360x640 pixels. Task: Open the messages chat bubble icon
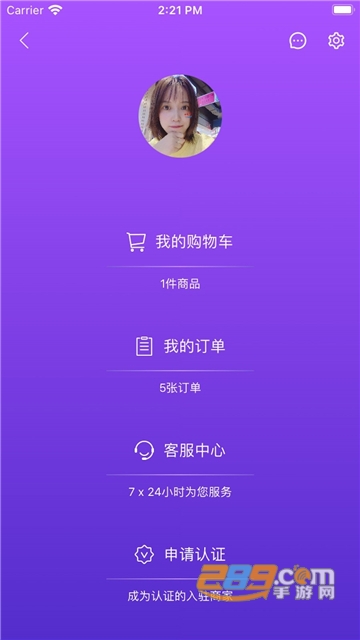click(298, 41)
